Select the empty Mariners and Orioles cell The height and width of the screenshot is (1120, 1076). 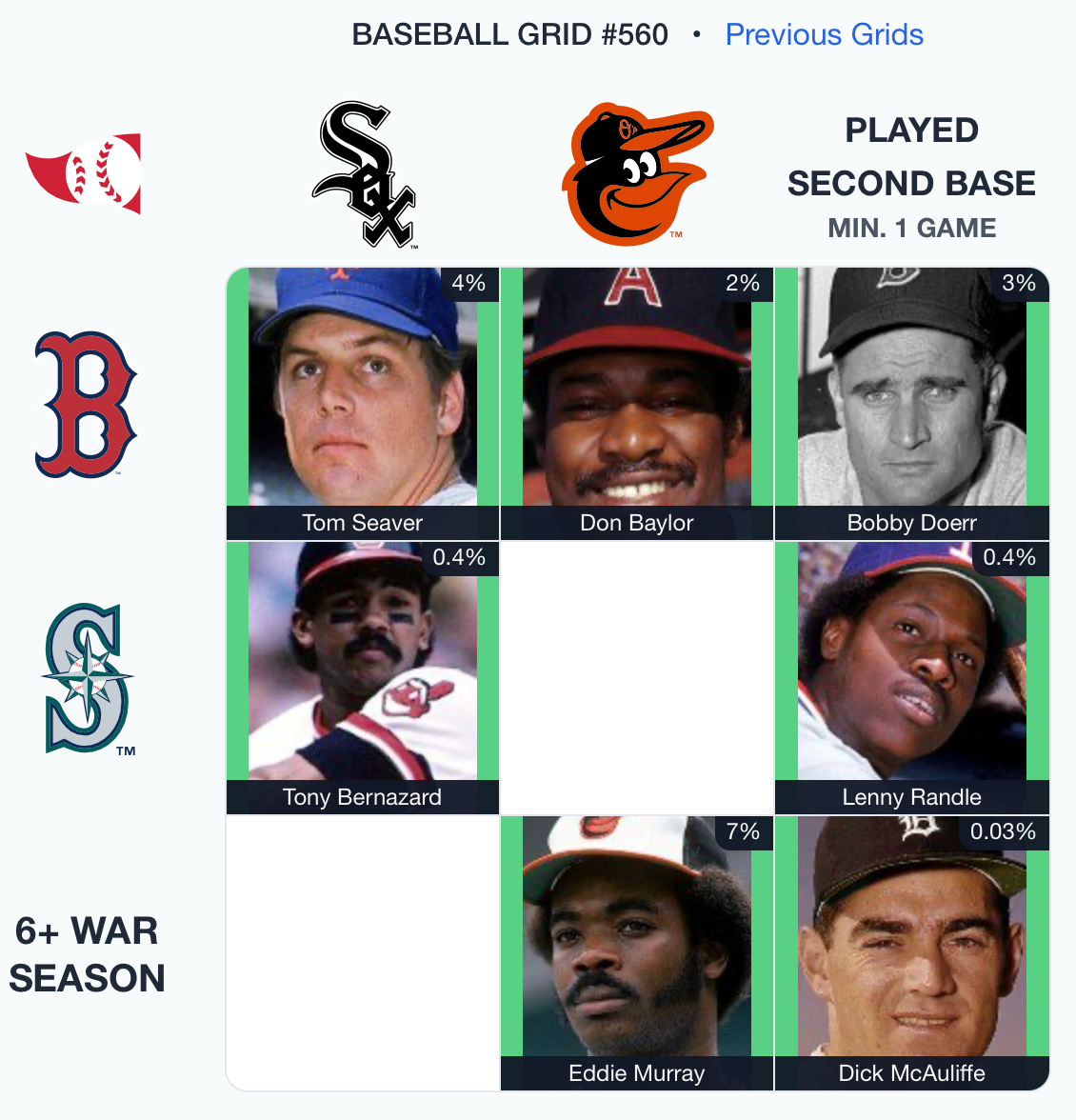[637, 678]
